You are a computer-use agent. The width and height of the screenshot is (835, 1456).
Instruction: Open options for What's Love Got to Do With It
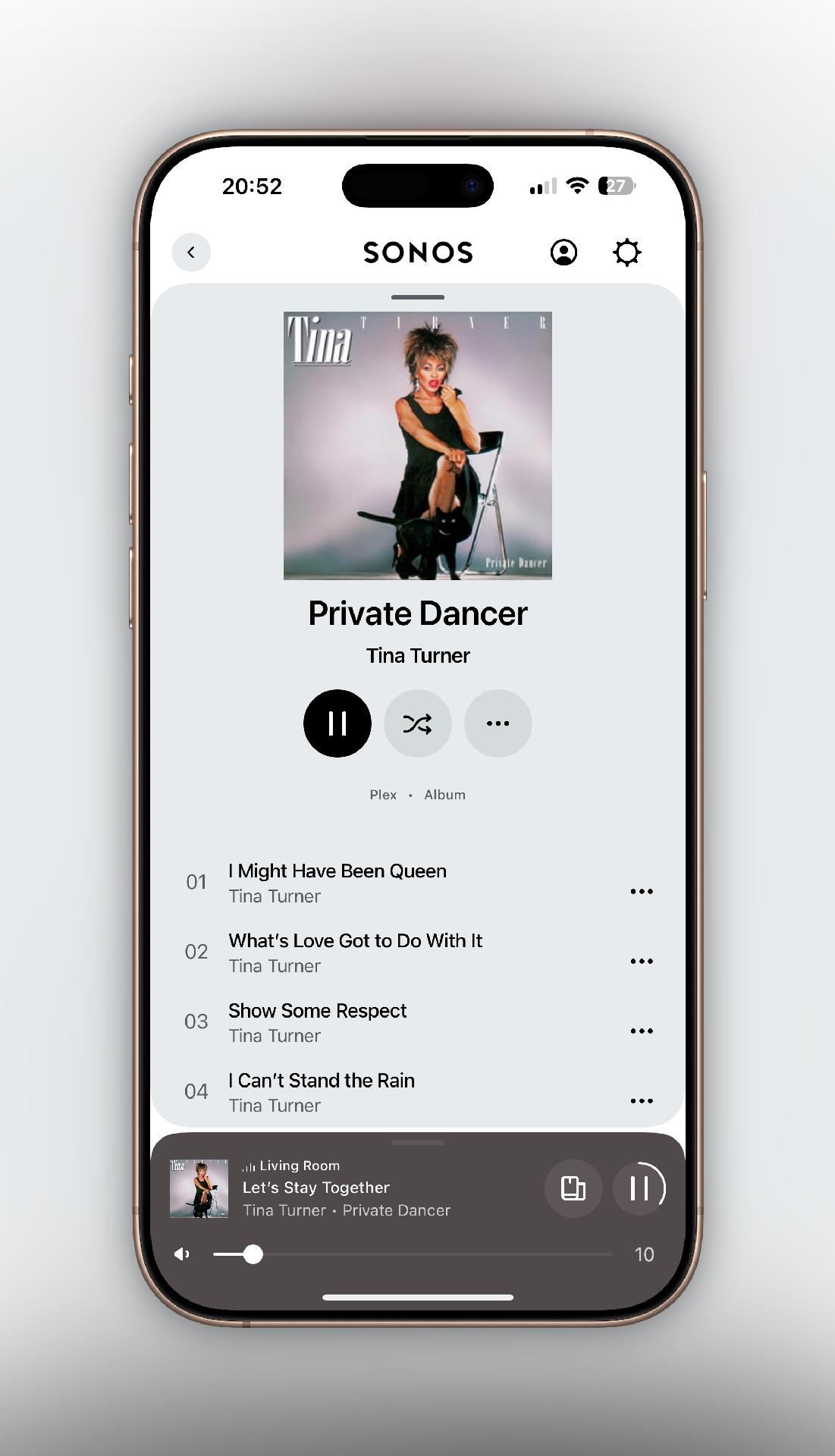tap(642, 961)
